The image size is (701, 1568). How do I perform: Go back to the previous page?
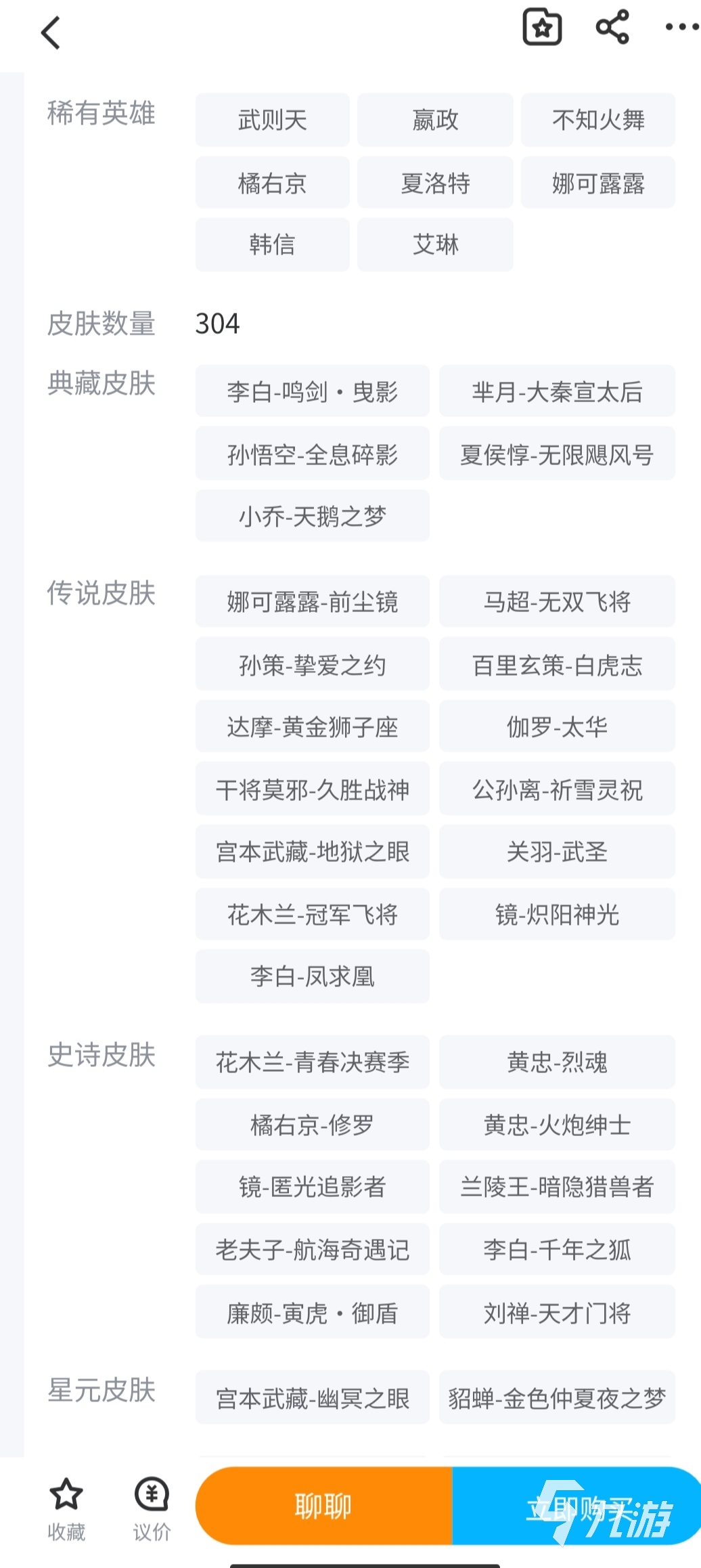click(x=51, y=32)
